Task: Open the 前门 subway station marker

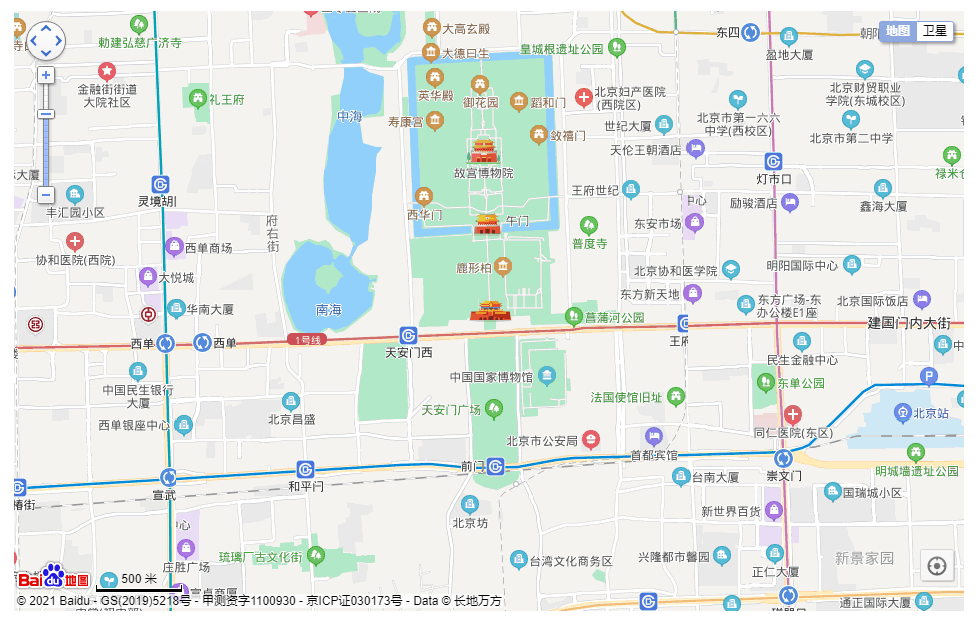Action: 496,466
